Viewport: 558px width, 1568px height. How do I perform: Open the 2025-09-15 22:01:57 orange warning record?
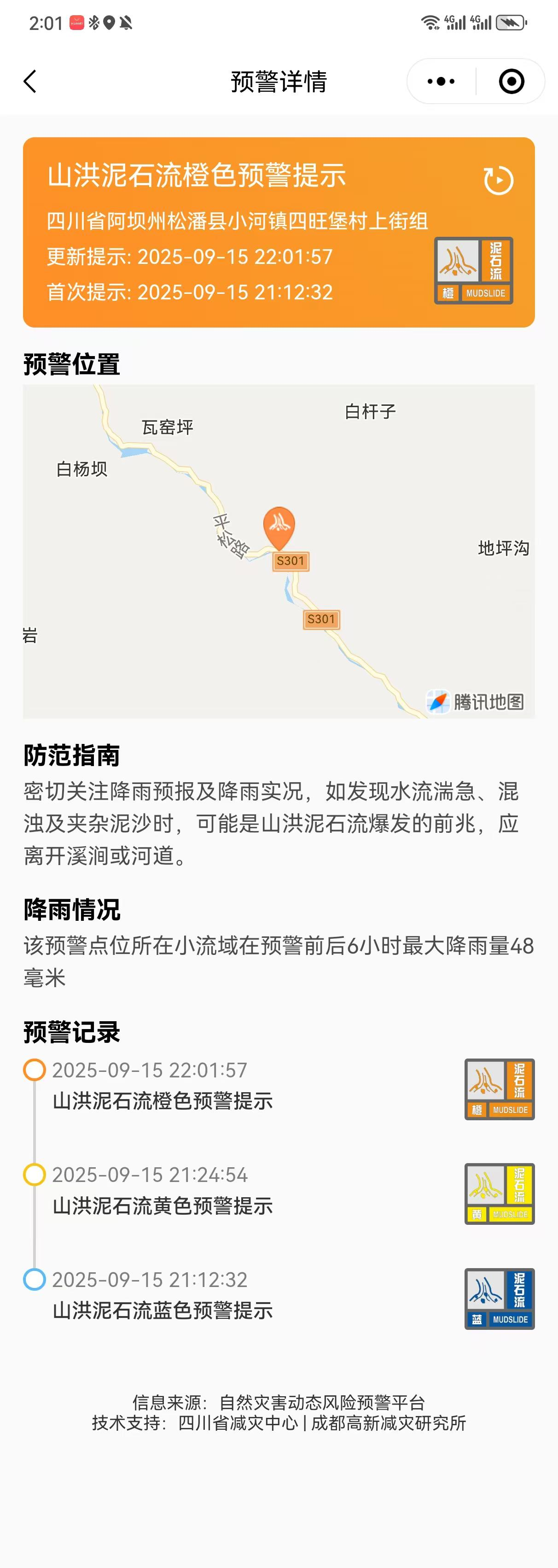pos(163,1088)
